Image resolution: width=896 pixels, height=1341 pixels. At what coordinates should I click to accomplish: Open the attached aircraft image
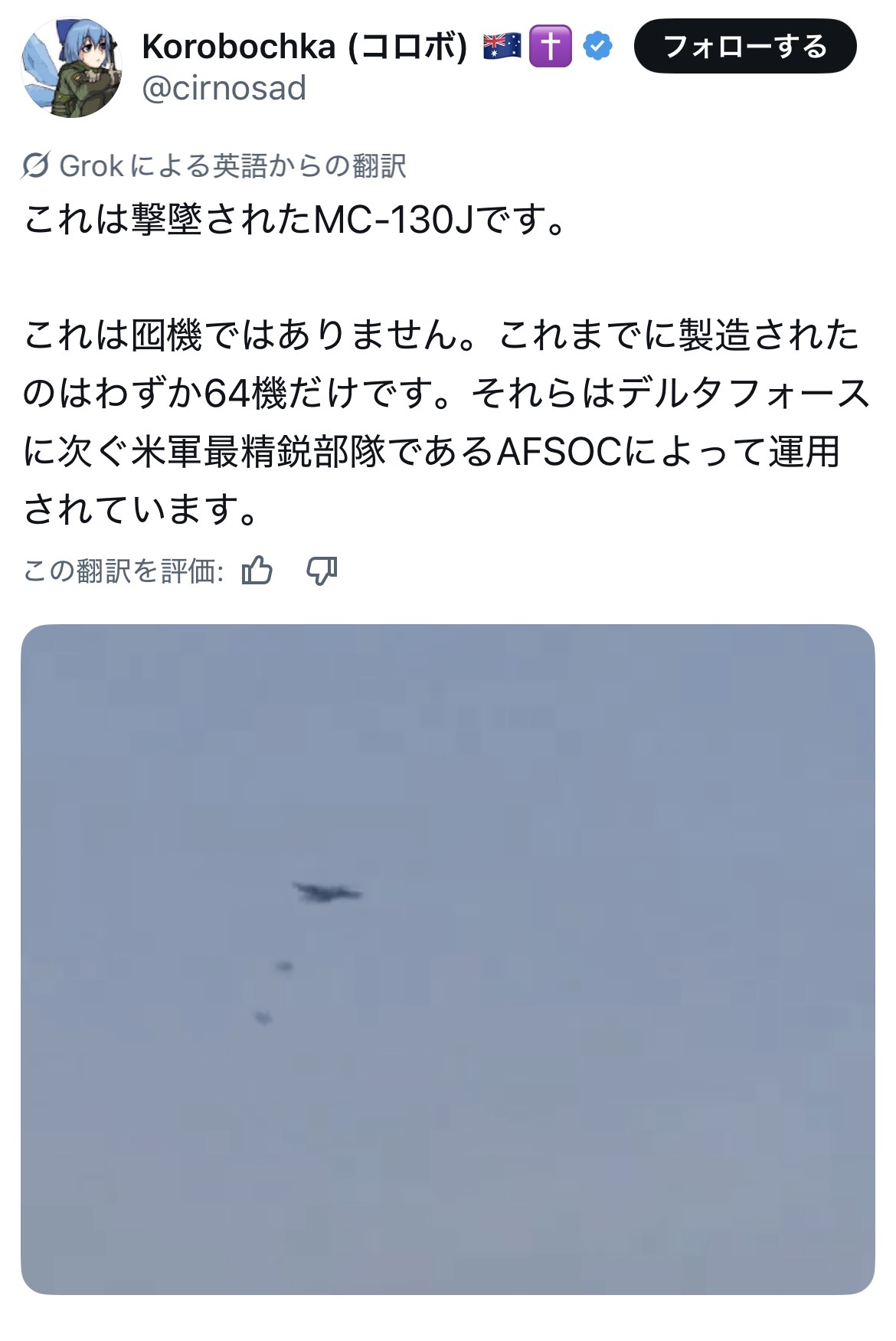[447, 959]
